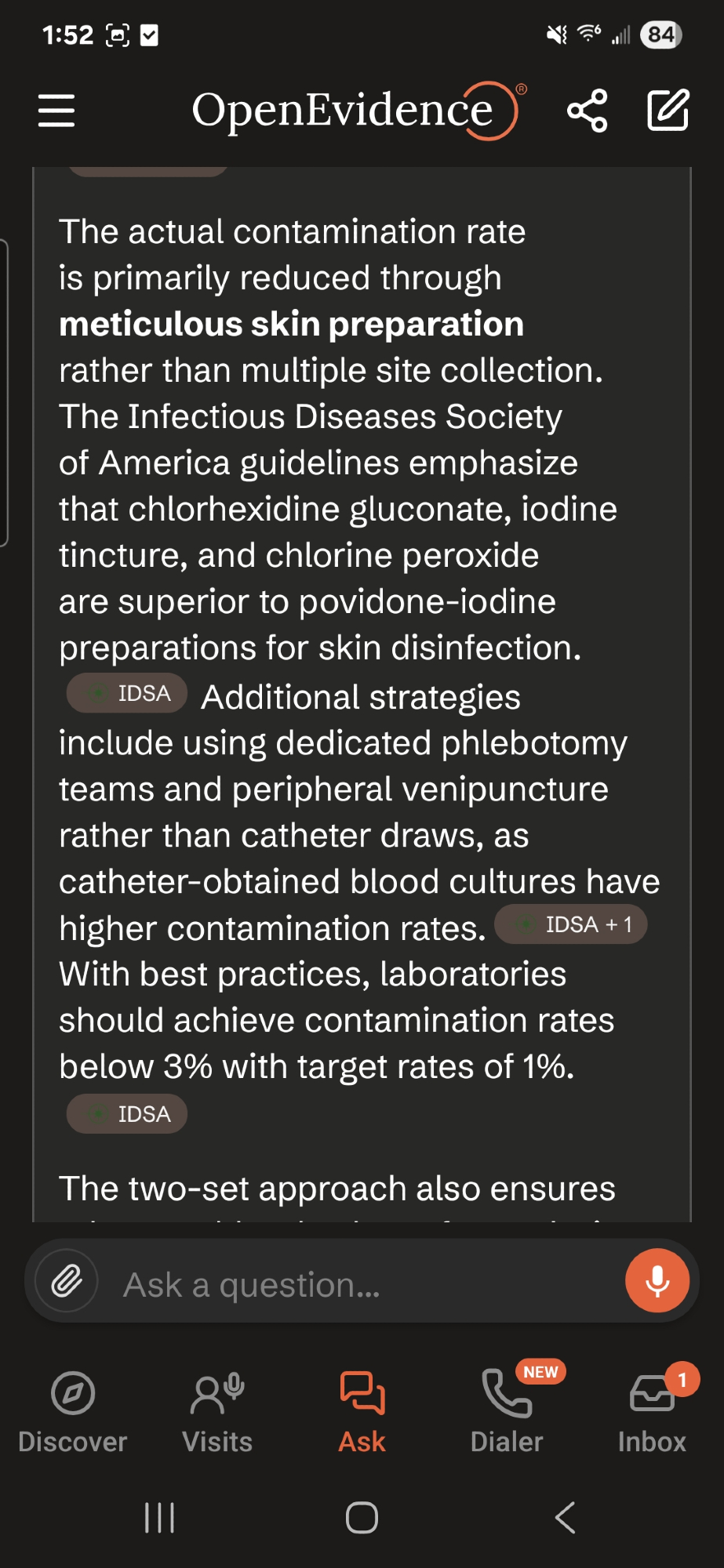Open the IDSA citation after skin disinfection
724x1568 pixels.
(127, 693)
